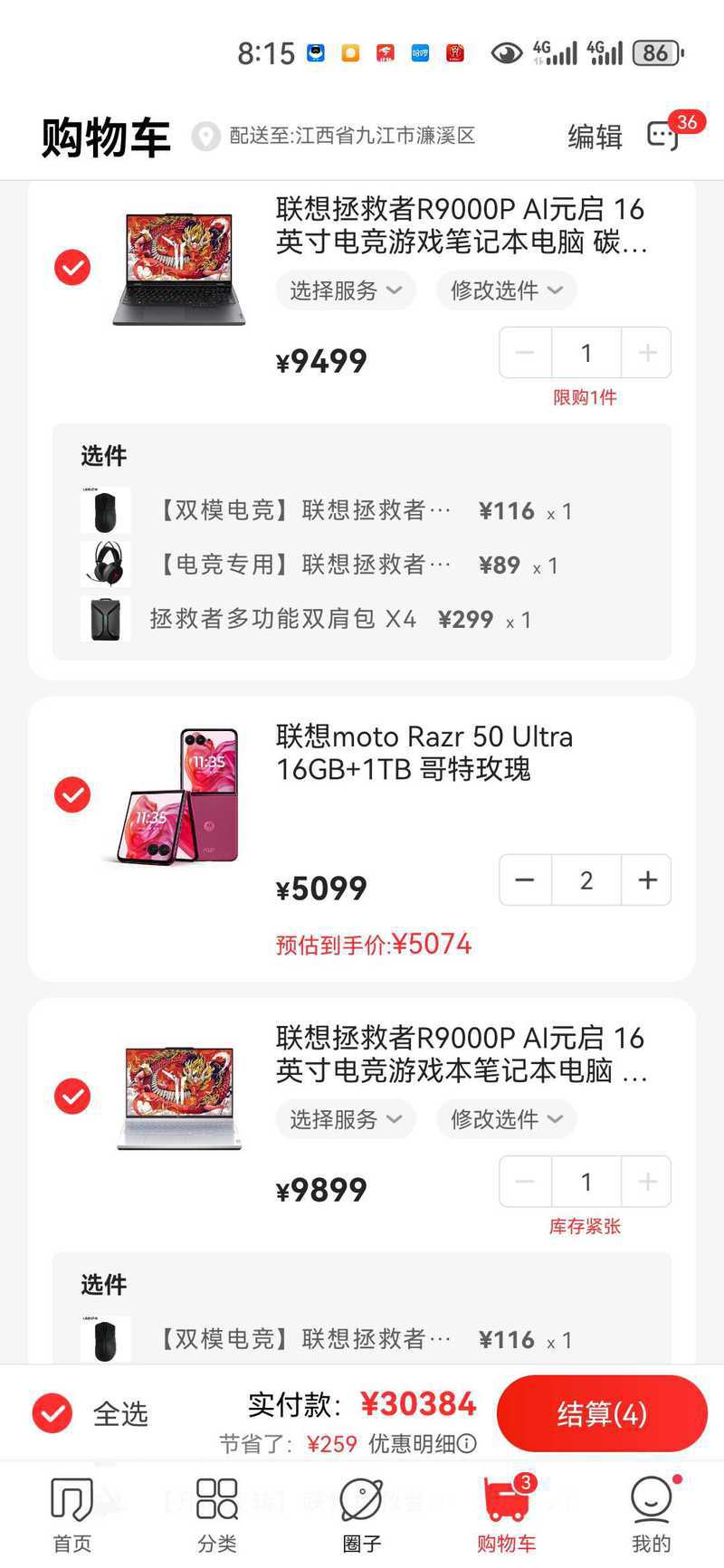Switch to the 分类 tab

tap(217, 1515)
